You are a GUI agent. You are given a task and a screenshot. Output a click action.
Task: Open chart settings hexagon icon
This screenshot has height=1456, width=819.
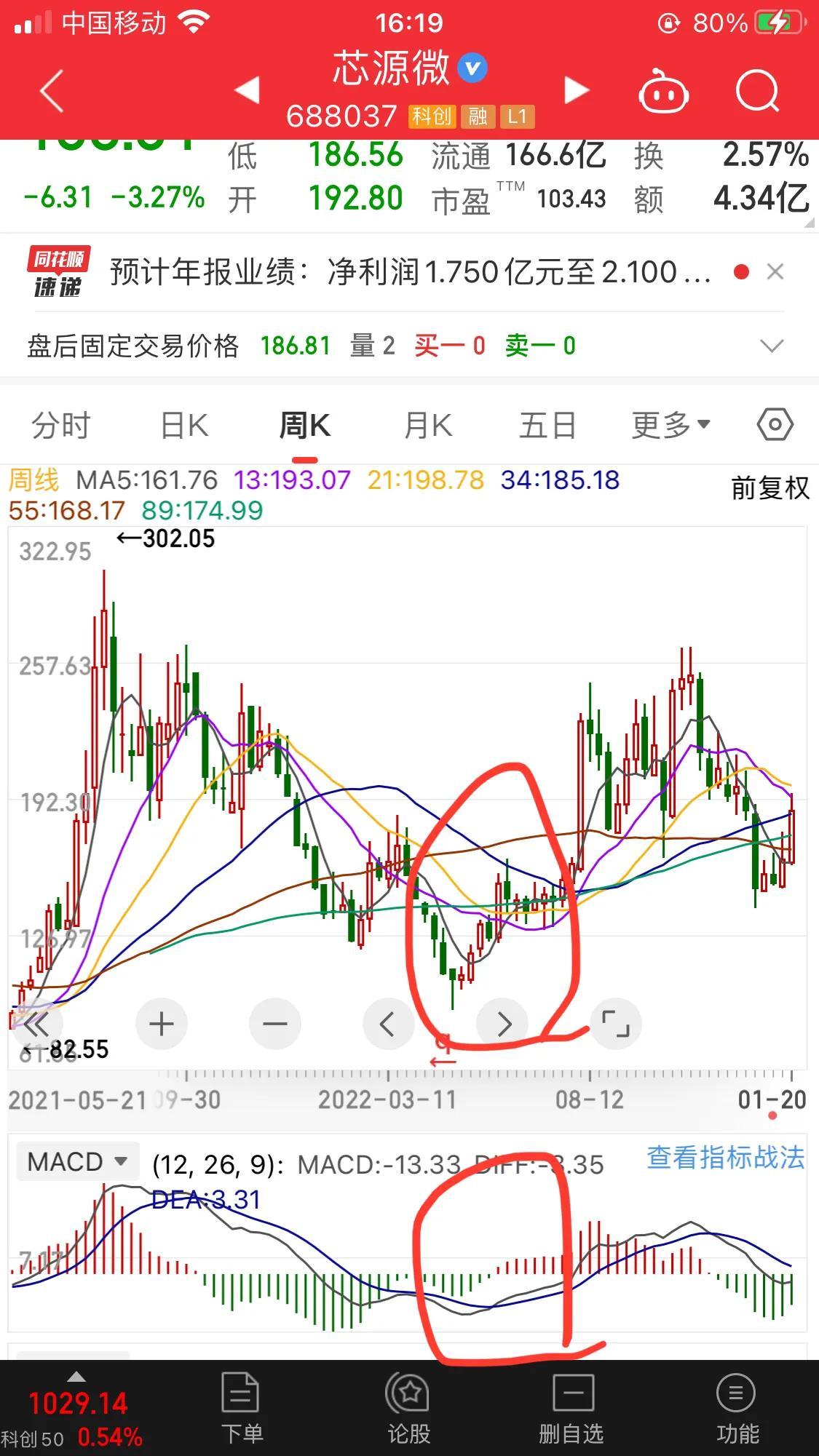775,424
